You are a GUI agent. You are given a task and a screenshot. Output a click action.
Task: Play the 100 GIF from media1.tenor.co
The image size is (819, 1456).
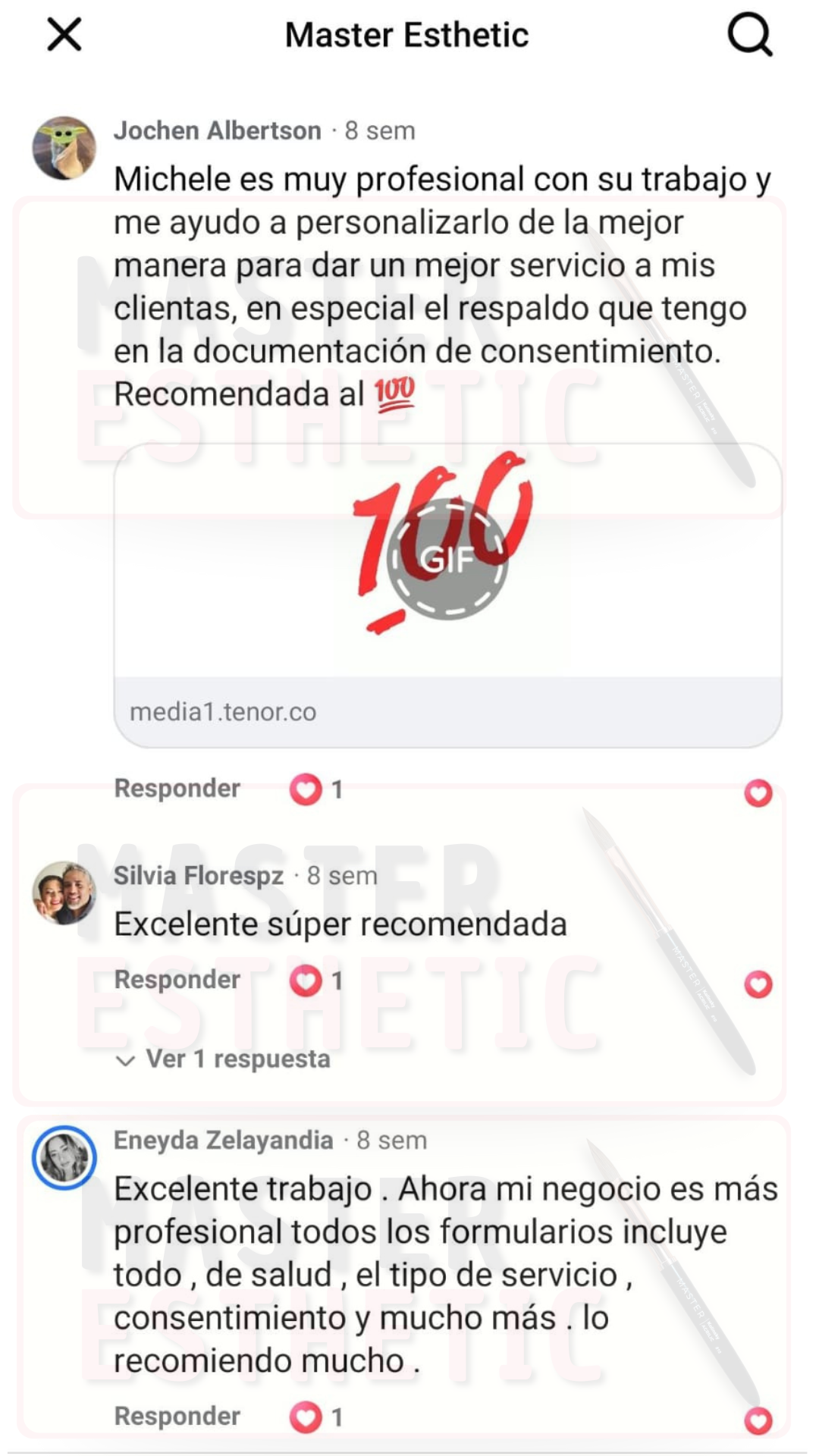pos(447,560)
